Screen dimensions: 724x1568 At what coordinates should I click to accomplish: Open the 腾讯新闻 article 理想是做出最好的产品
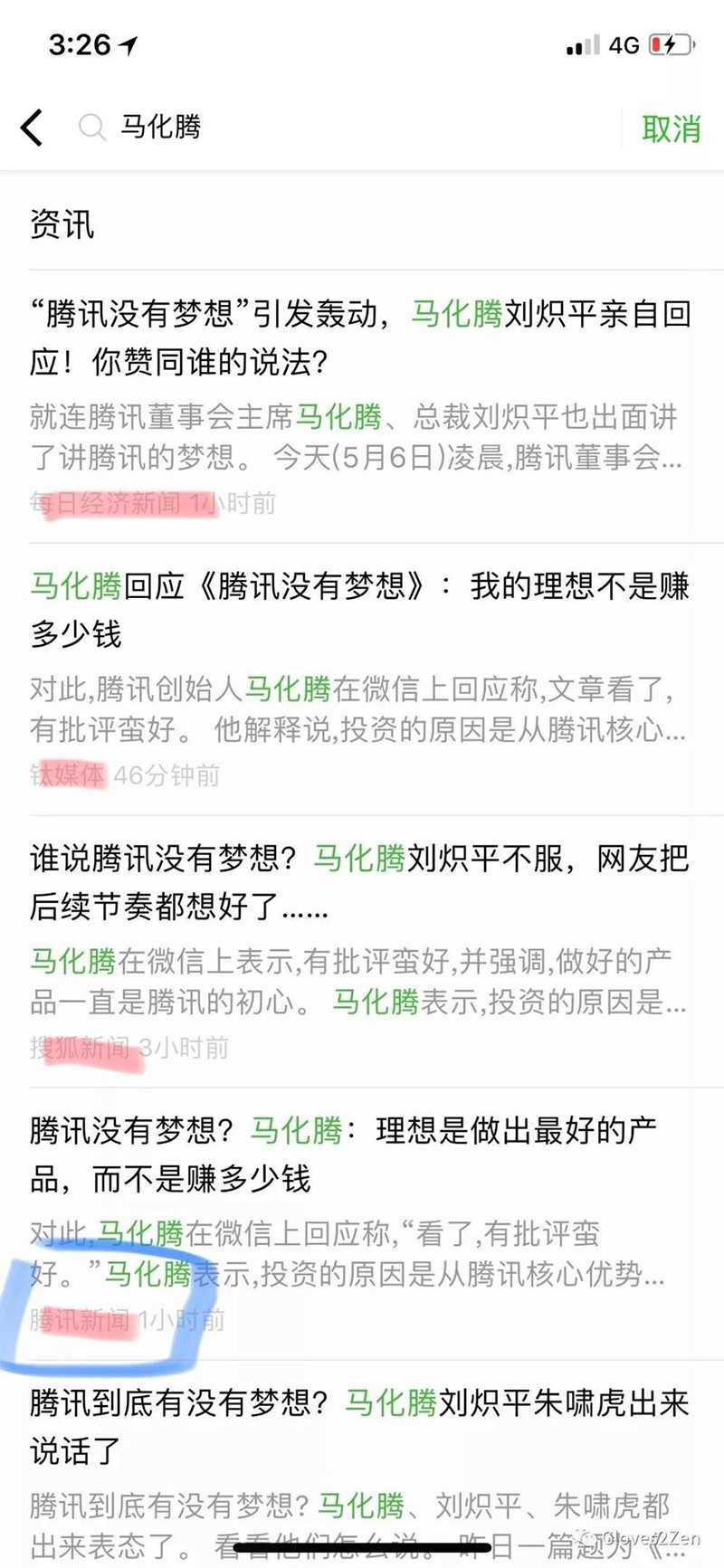pyautogui.click(x=362, y=1224)
